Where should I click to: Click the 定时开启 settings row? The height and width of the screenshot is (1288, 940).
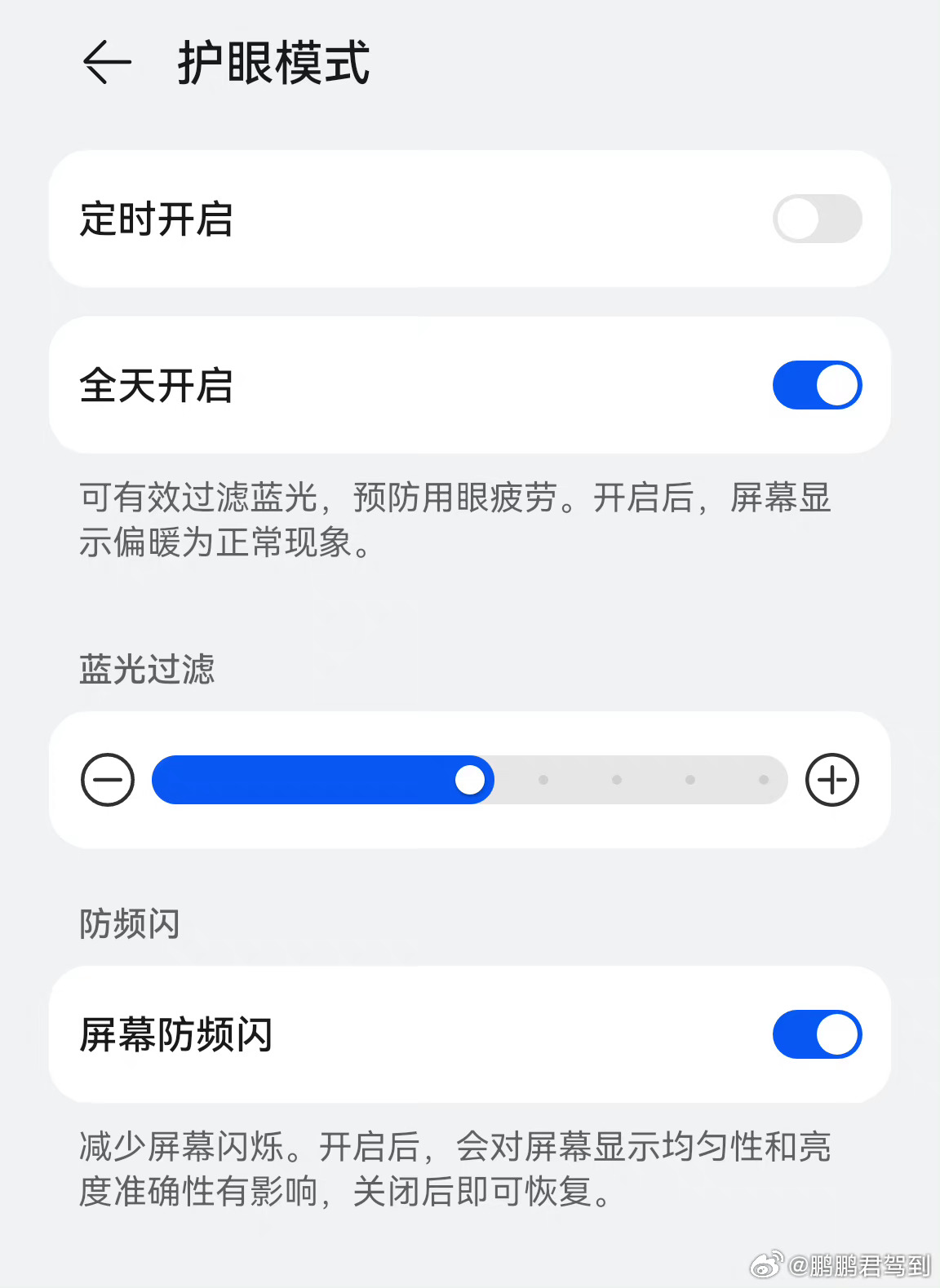[x=470, y=220]
